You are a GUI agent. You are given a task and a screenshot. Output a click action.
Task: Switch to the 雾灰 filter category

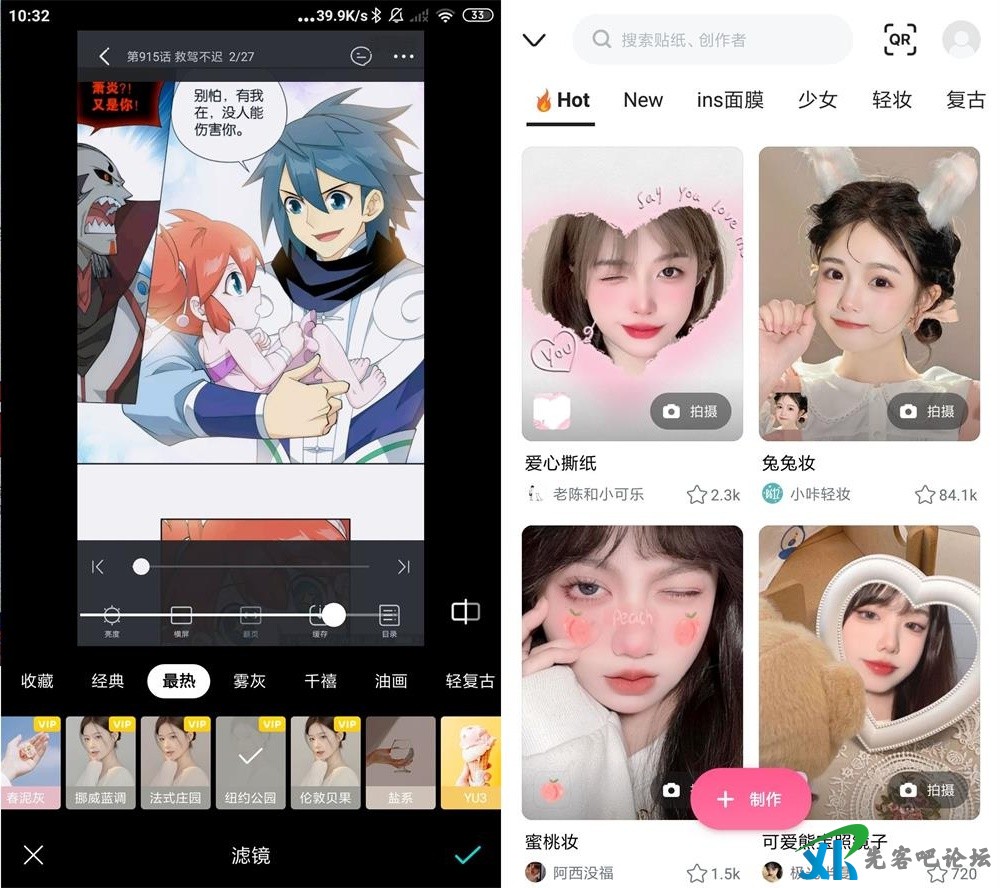[x=249, y=681]
